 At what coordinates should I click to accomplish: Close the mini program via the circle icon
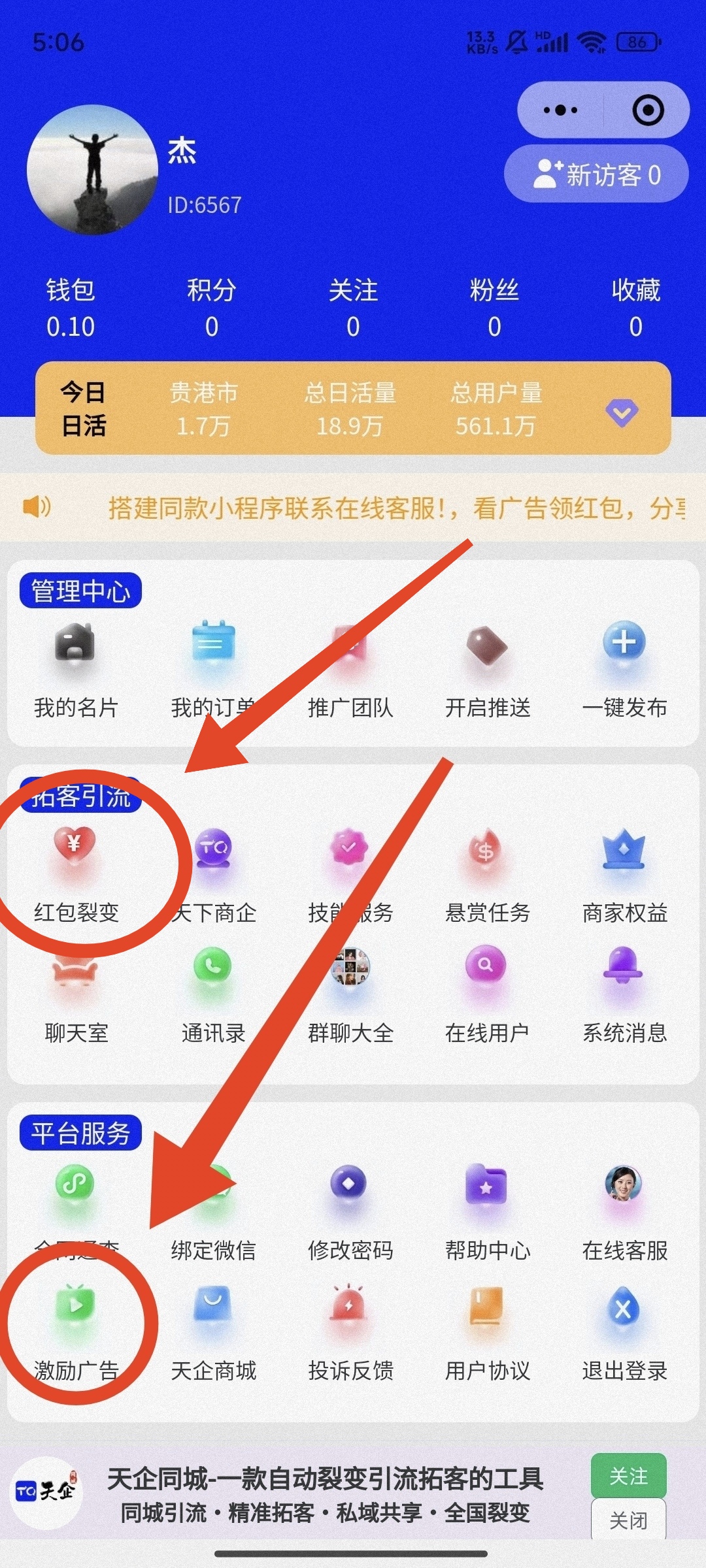point(648,110)
